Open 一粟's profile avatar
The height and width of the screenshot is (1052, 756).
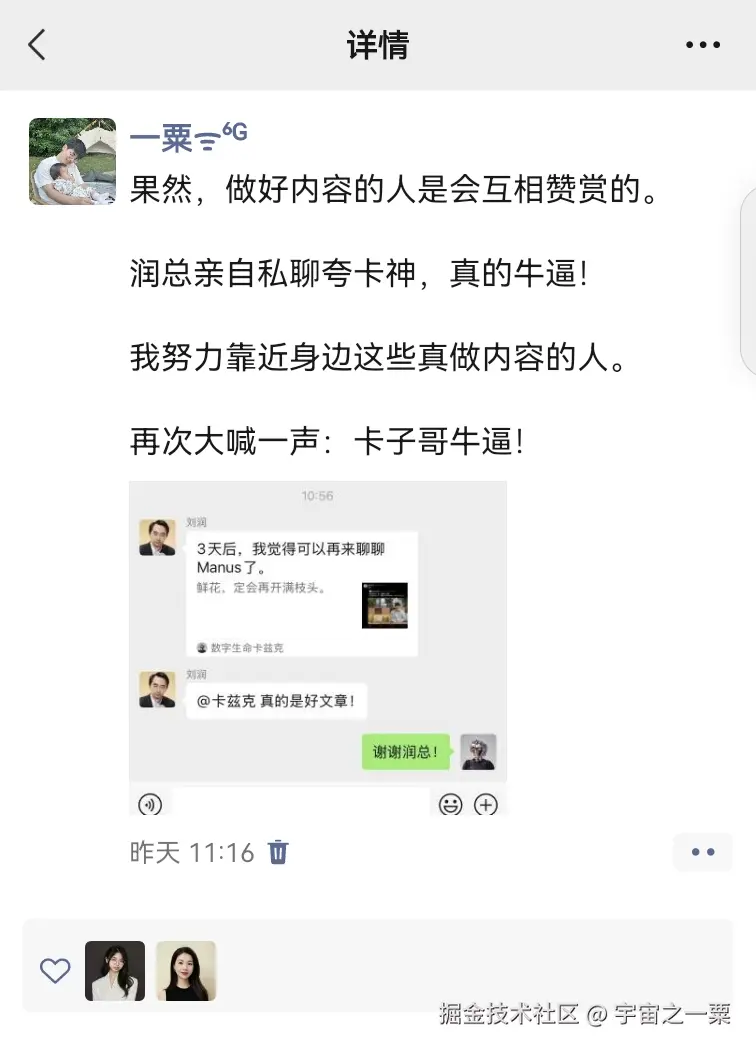pos(72,161)
